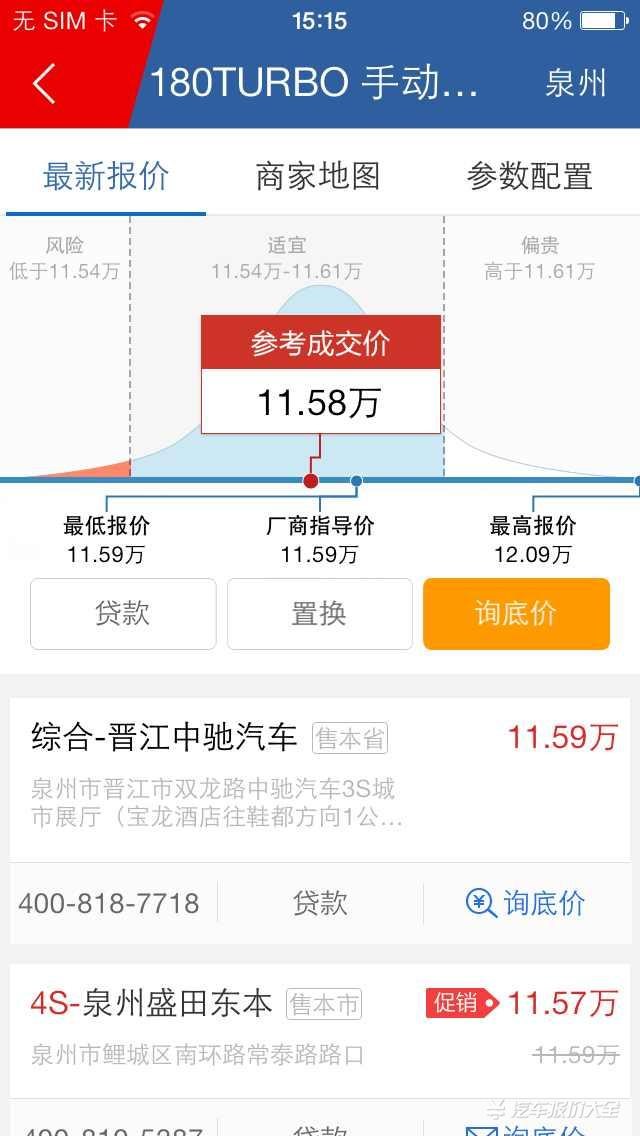Screen dimensions: 640x1136
Task: Select the 最新报价 tab
Action: (x=106, y=176)
